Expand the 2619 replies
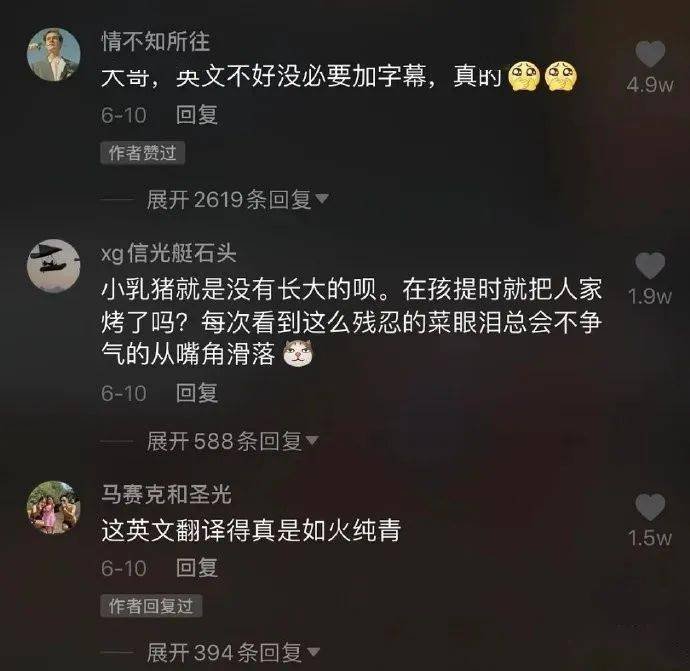The image size is (690, 671). [237, 200]
